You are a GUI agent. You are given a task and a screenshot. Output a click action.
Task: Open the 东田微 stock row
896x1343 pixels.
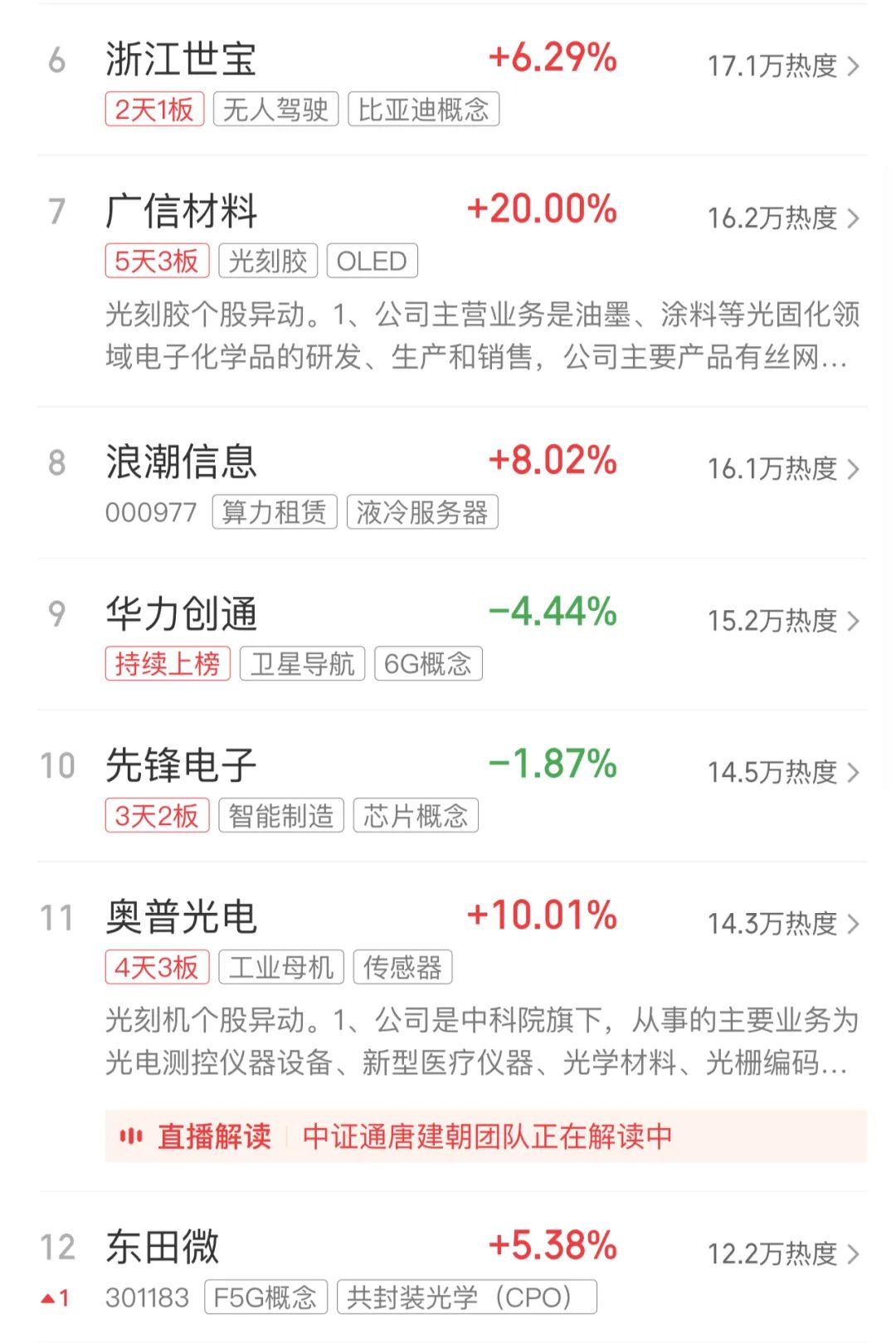[x=163, y=1247]
